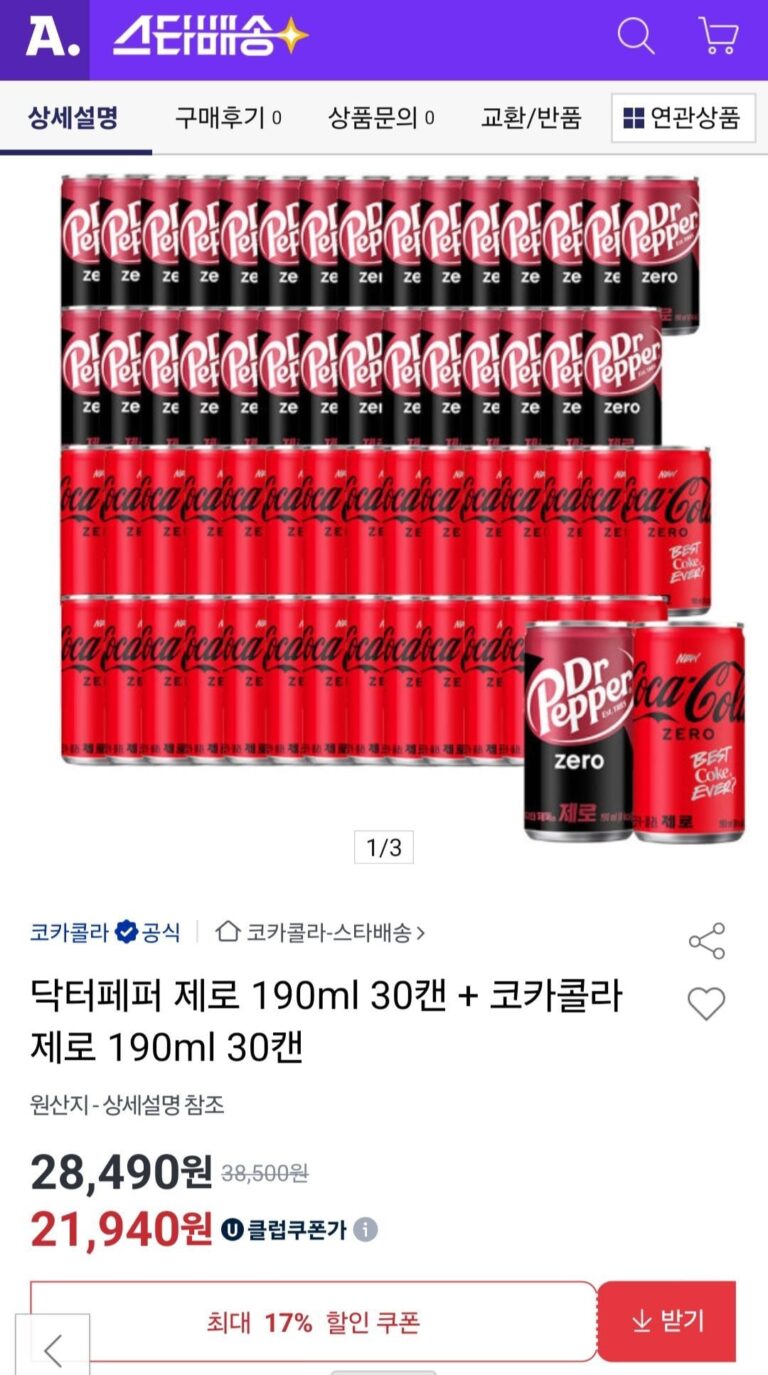Tap the 연관상품 button

(x=683, y=119)
